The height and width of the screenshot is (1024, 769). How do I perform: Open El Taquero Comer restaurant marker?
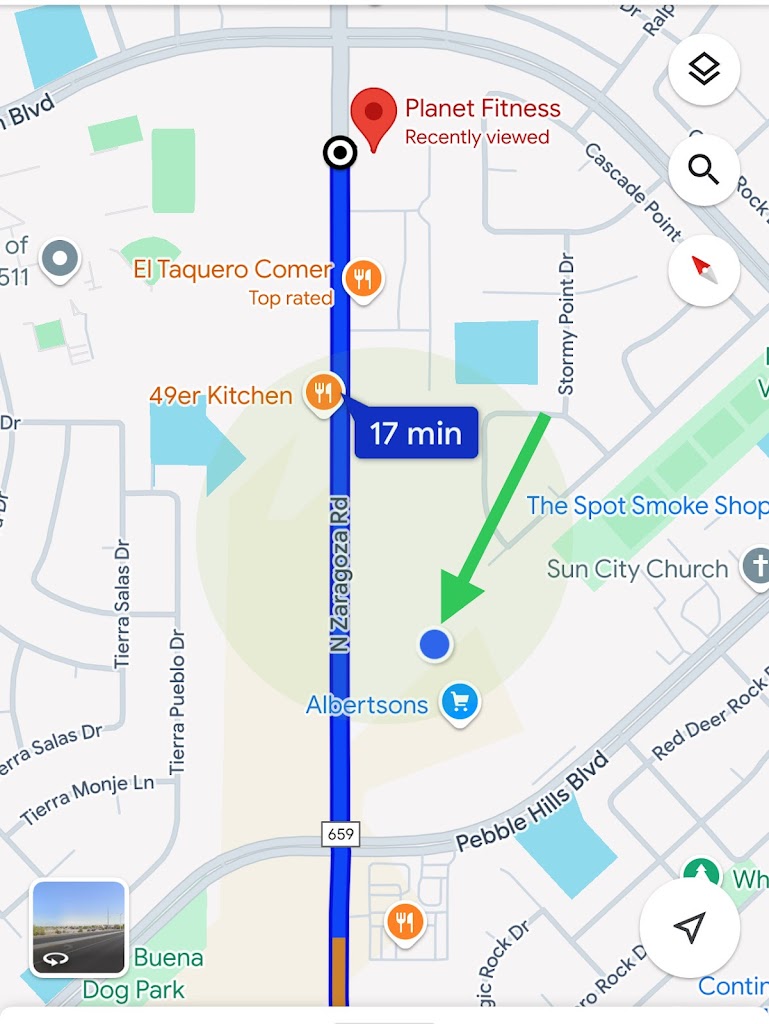(362, 281)
